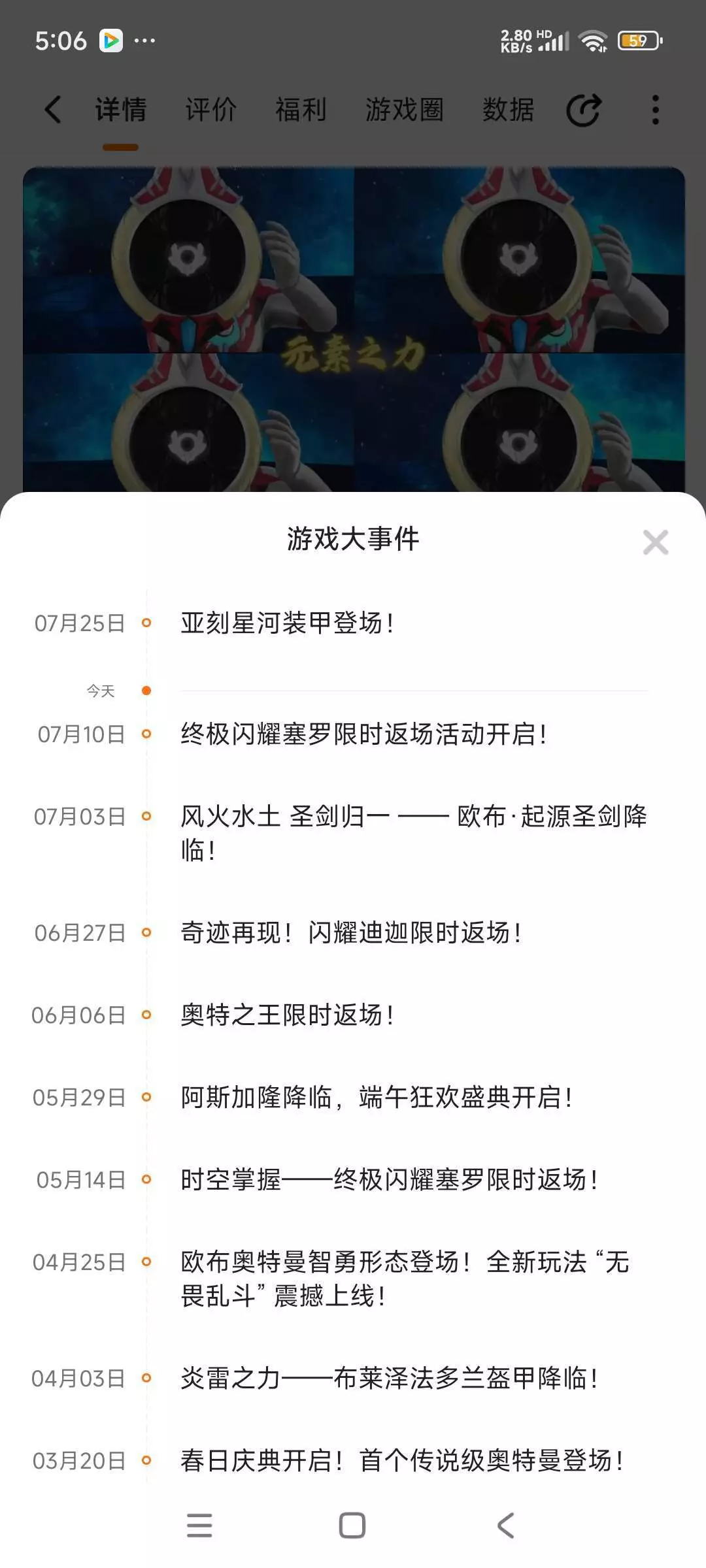Open the 05月14日 时空掌握 event

point(389,1180)
